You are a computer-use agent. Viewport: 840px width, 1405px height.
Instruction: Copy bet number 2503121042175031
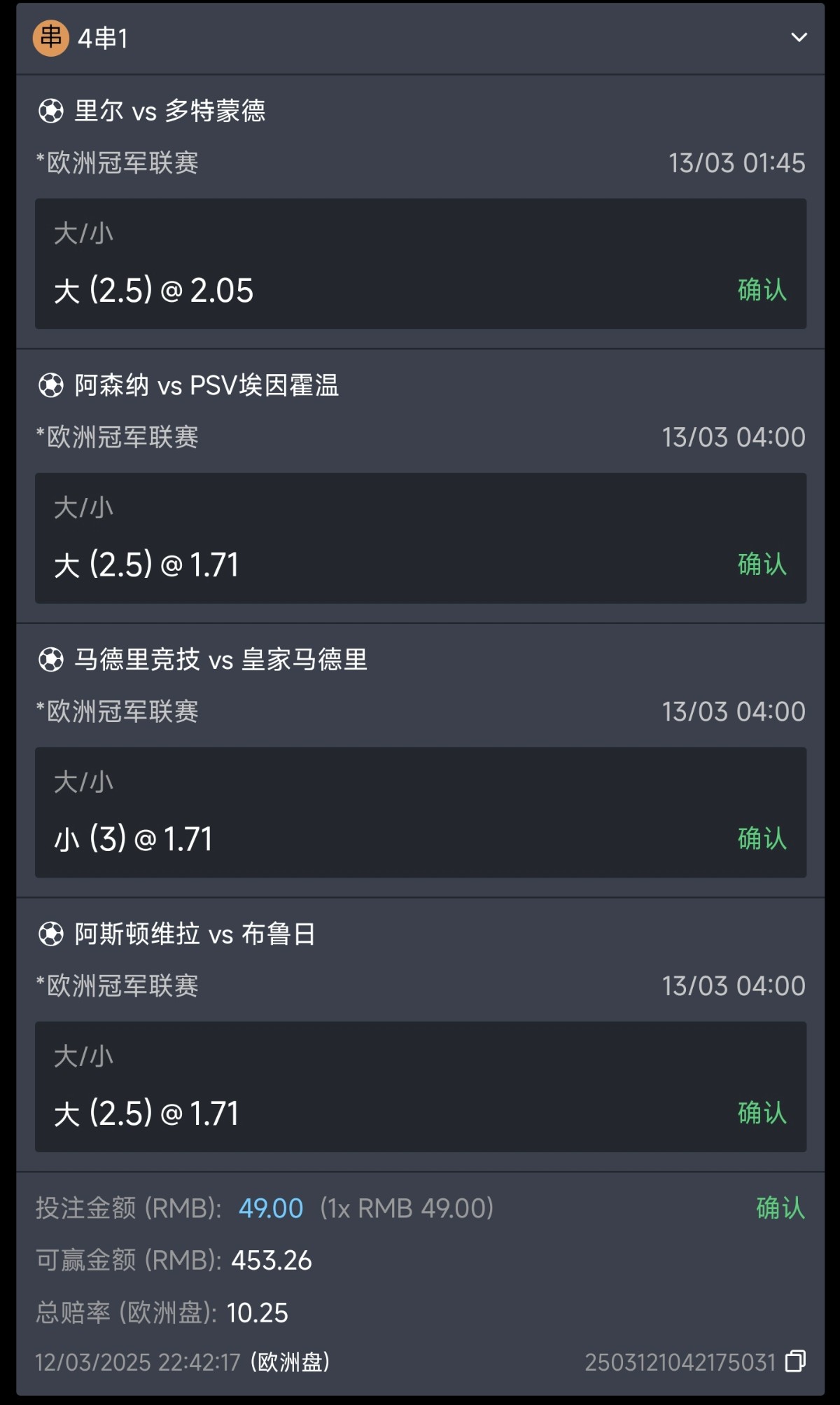click(x=795, y=1361)
